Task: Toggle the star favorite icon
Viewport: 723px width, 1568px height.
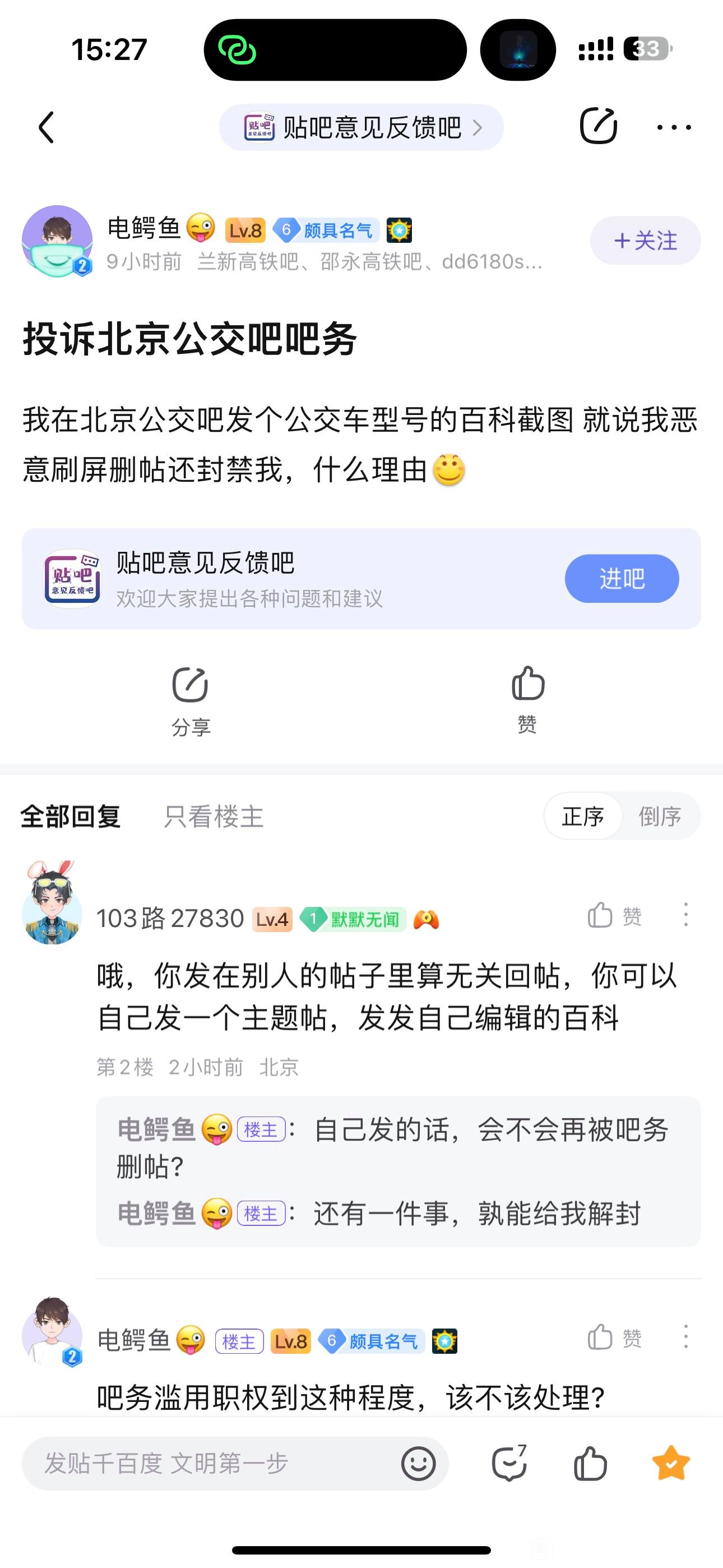Action: tap(671, 1463)
